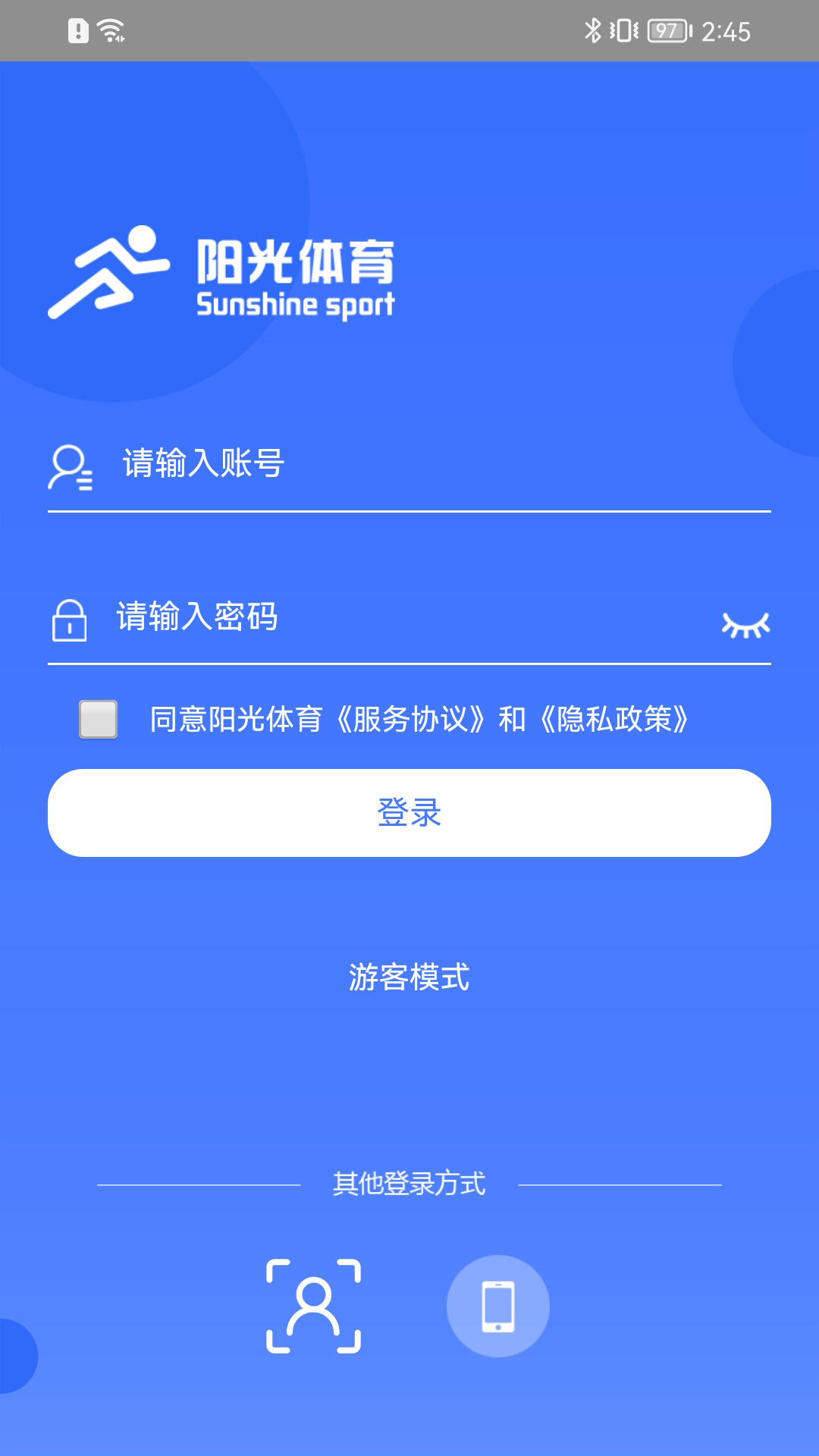Tap the 登录 button
Viewport: 819px width, 1456px height.
pyautogui.click(x=409, y=813)
